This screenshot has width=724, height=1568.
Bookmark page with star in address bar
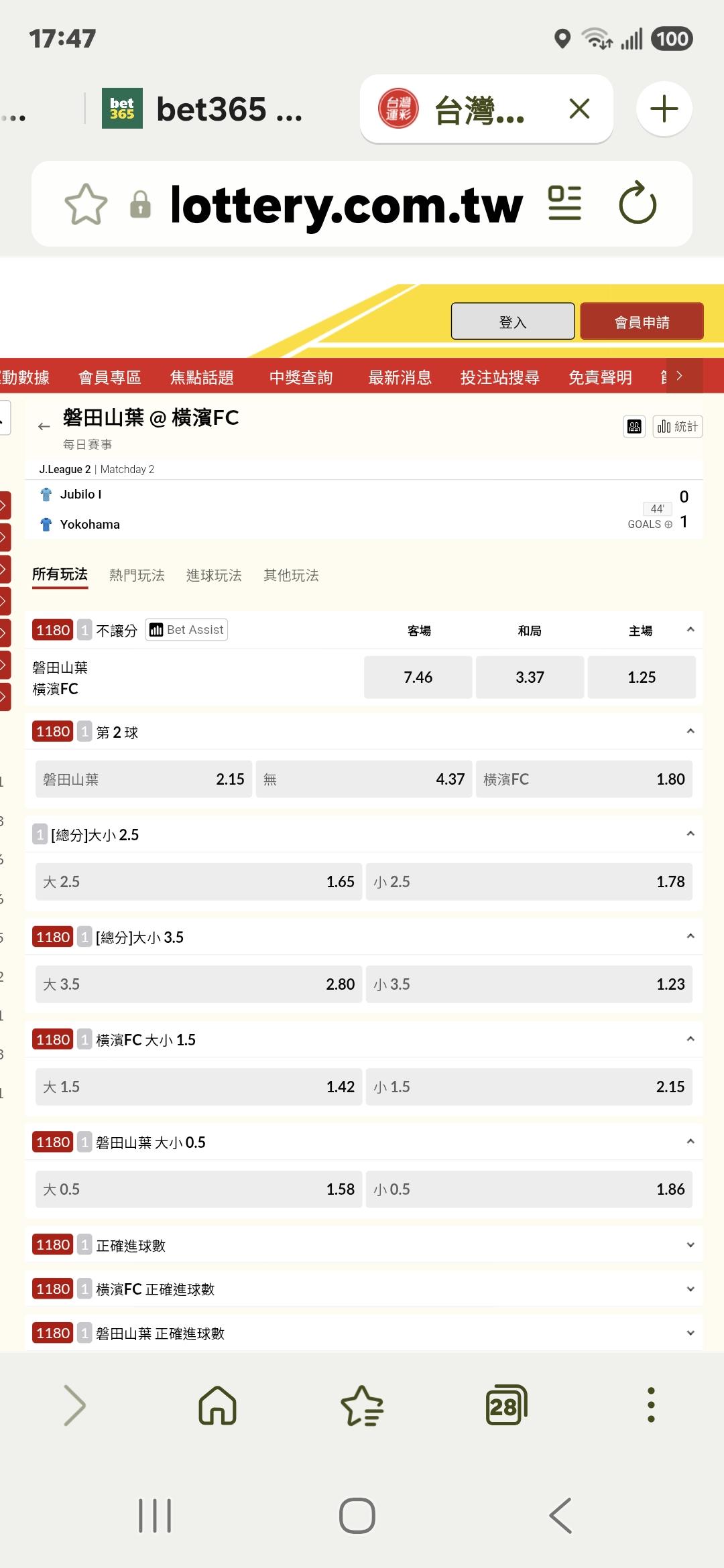[x=86, y=204]
